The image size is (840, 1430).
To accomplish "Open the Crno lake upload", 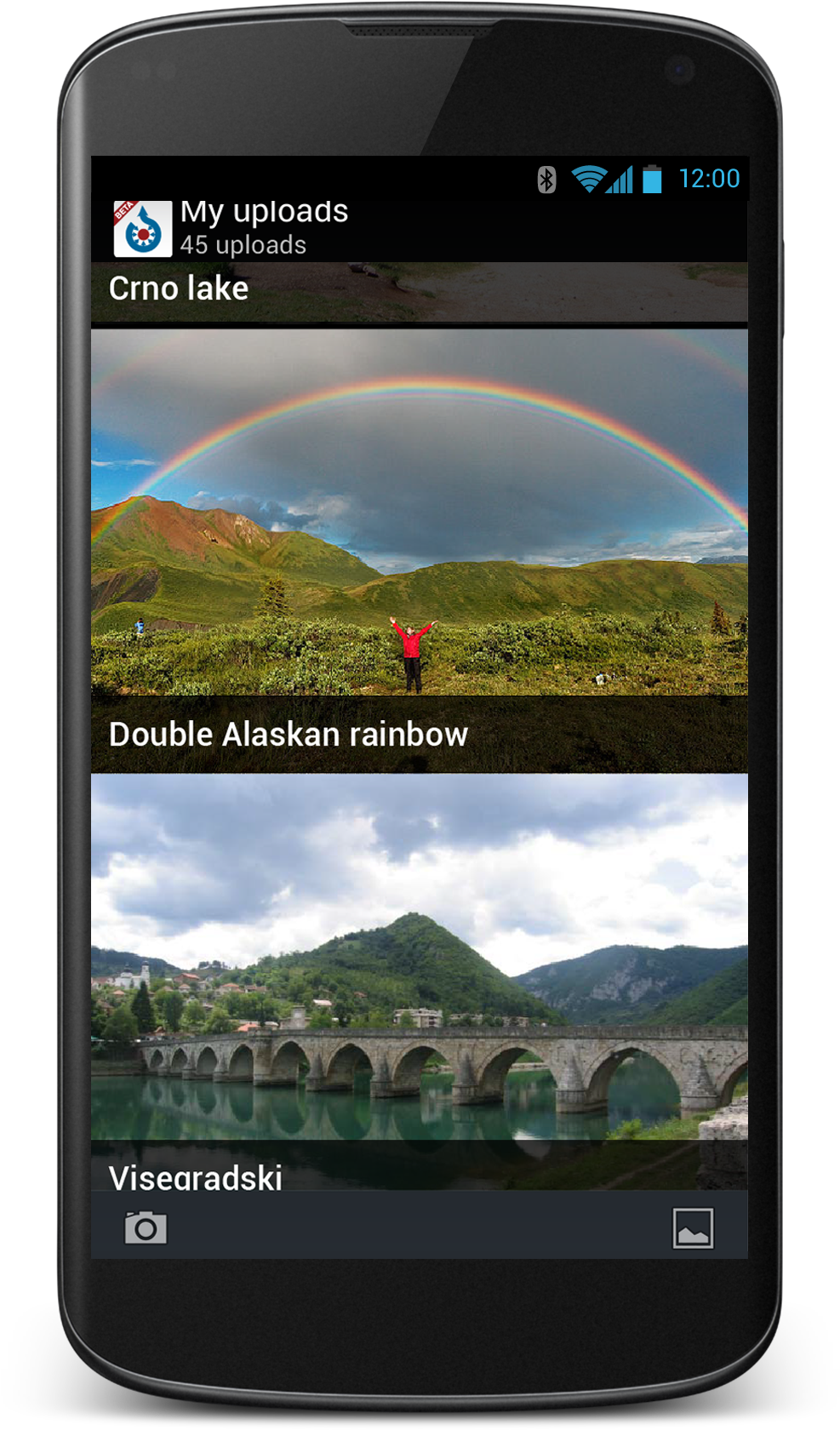I will pos(420,291).
